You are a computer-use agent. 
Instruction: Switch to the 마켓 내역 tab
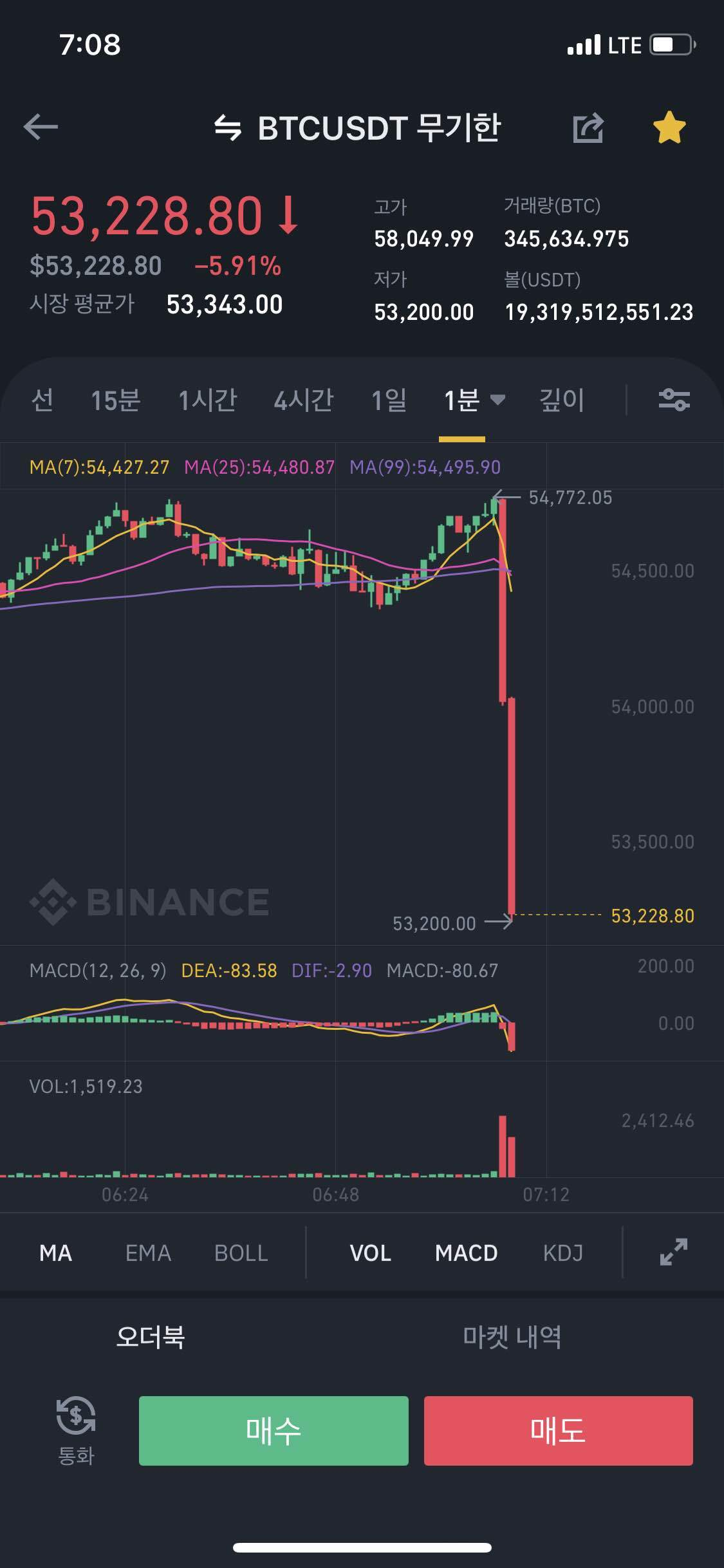(512, 1337)
